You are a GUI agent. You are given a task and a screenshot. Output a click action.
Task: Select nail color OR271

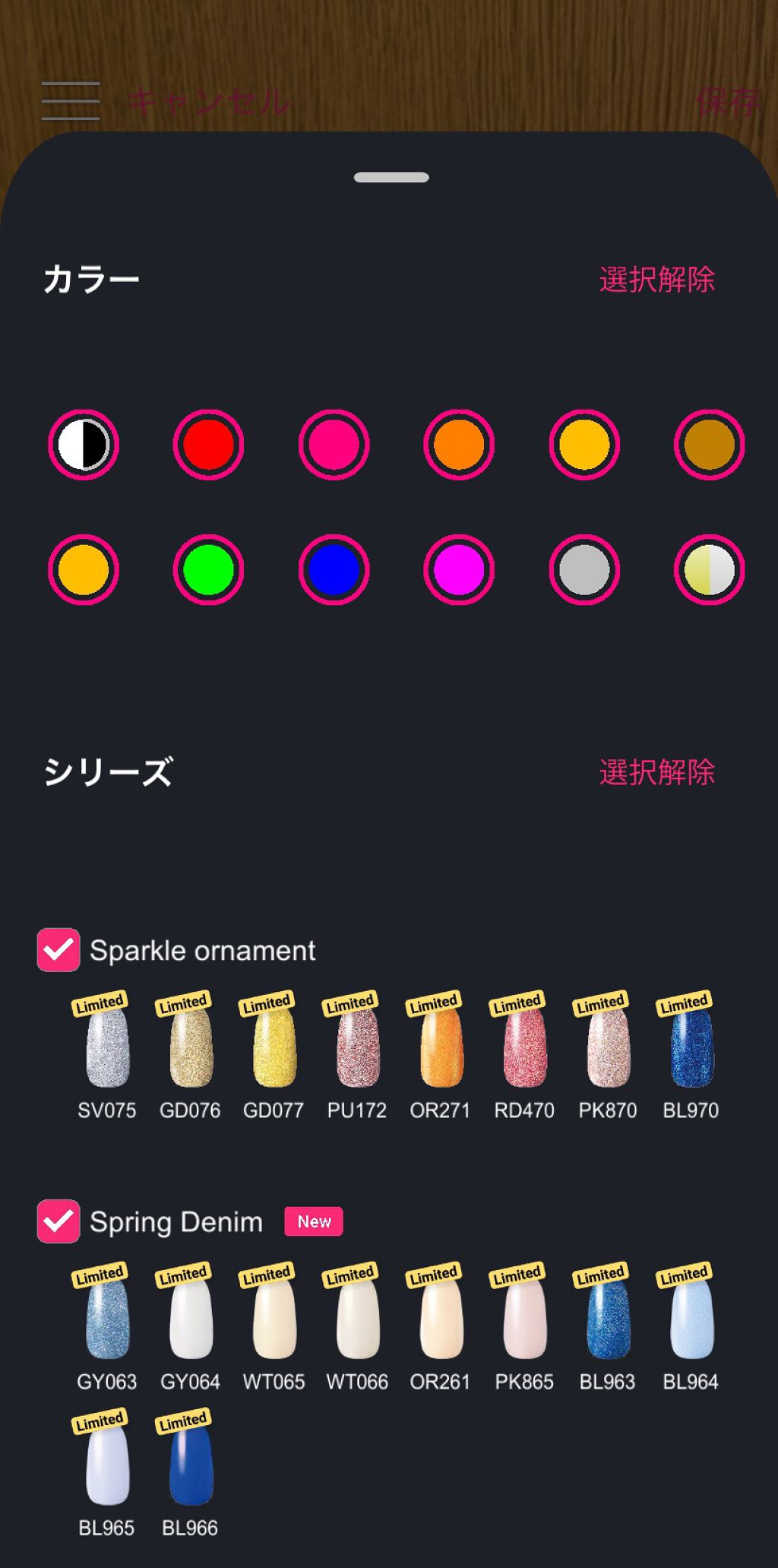pyautogui.click(x=440, y=1056)
